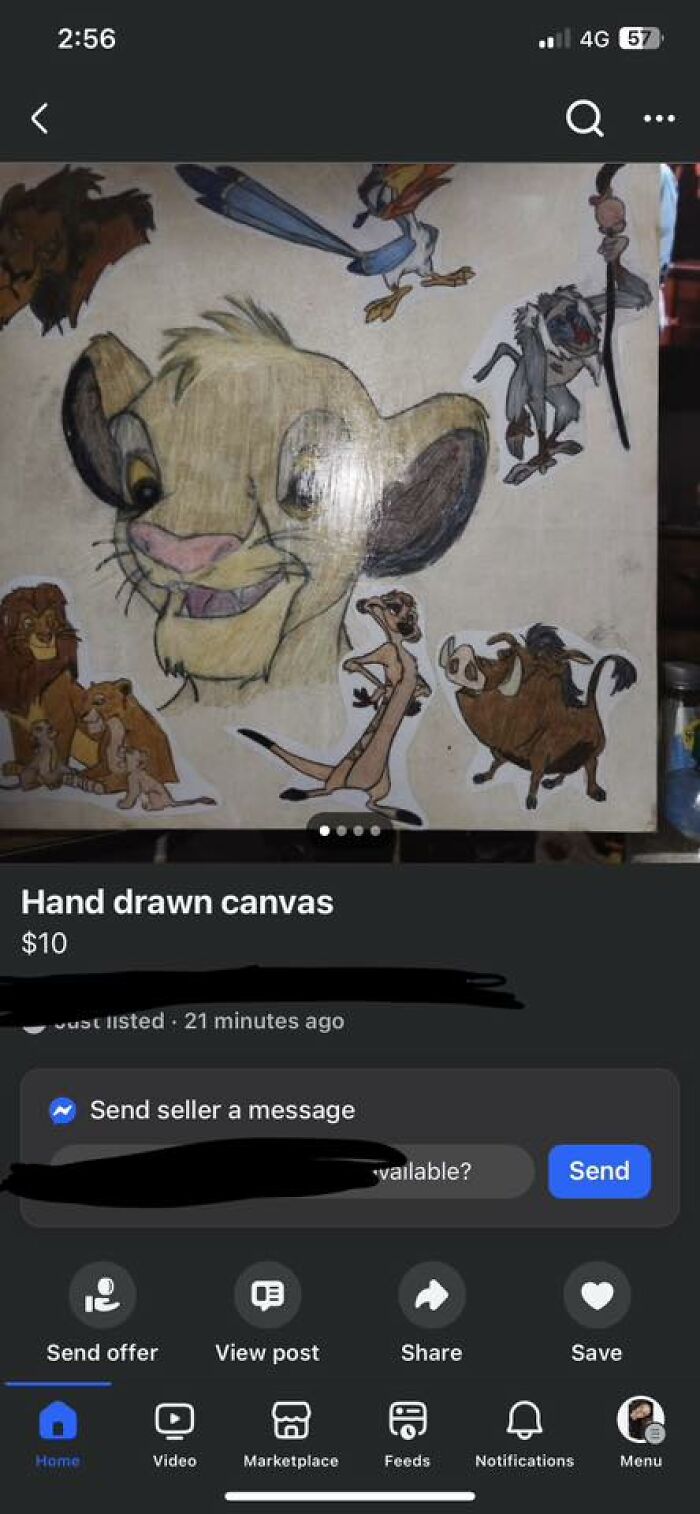
Task: Share this listing
Action: pos(431,1312)
